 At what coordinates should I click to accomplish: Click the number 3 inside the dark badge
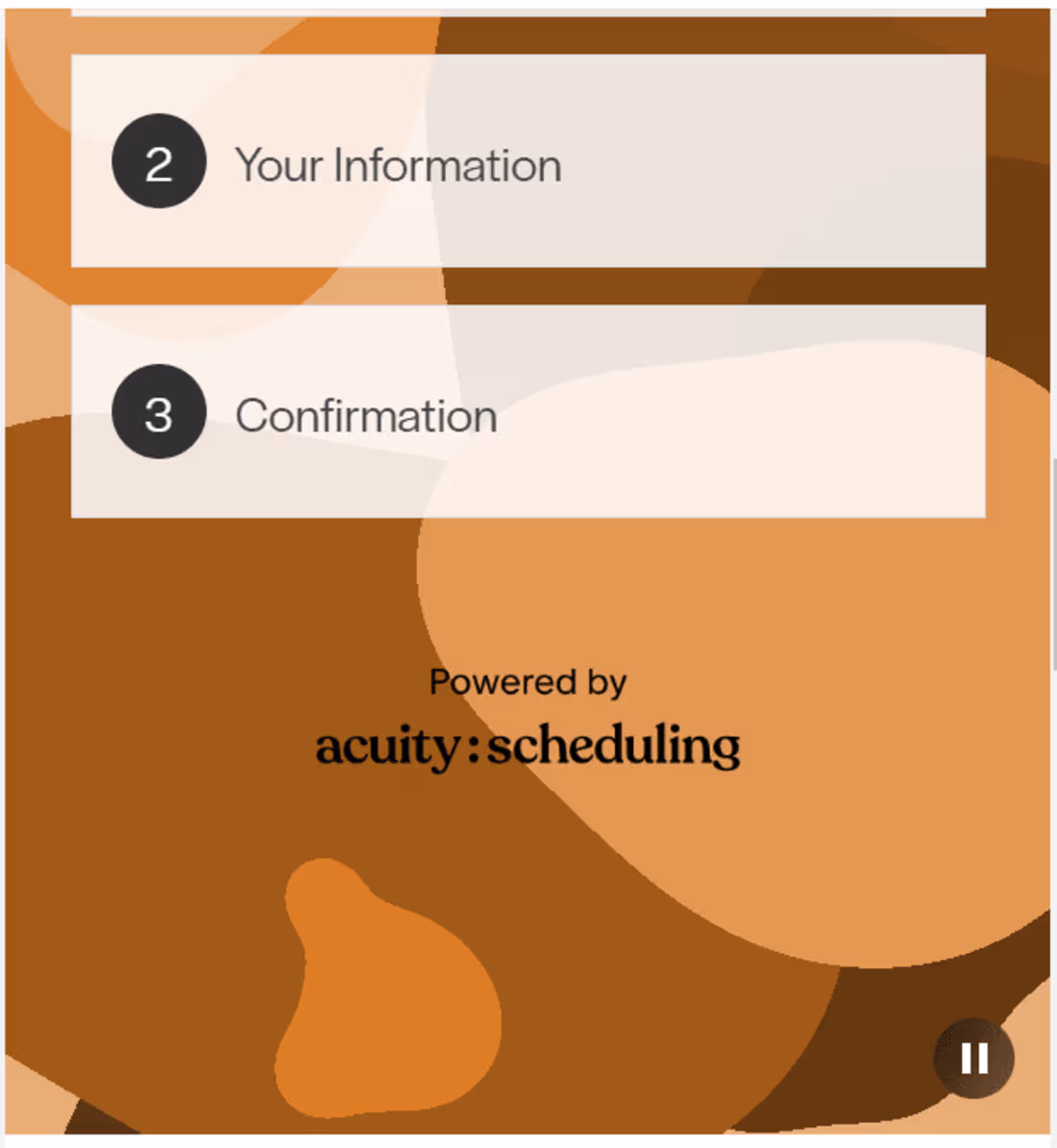[159, 413]
